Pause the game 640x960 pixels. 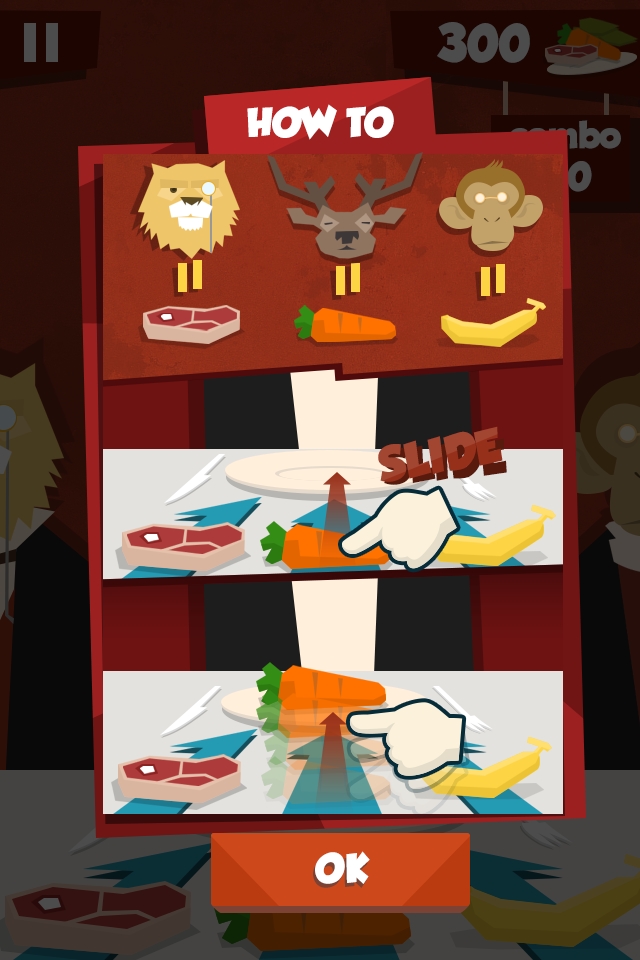click(x=41, y=42)
